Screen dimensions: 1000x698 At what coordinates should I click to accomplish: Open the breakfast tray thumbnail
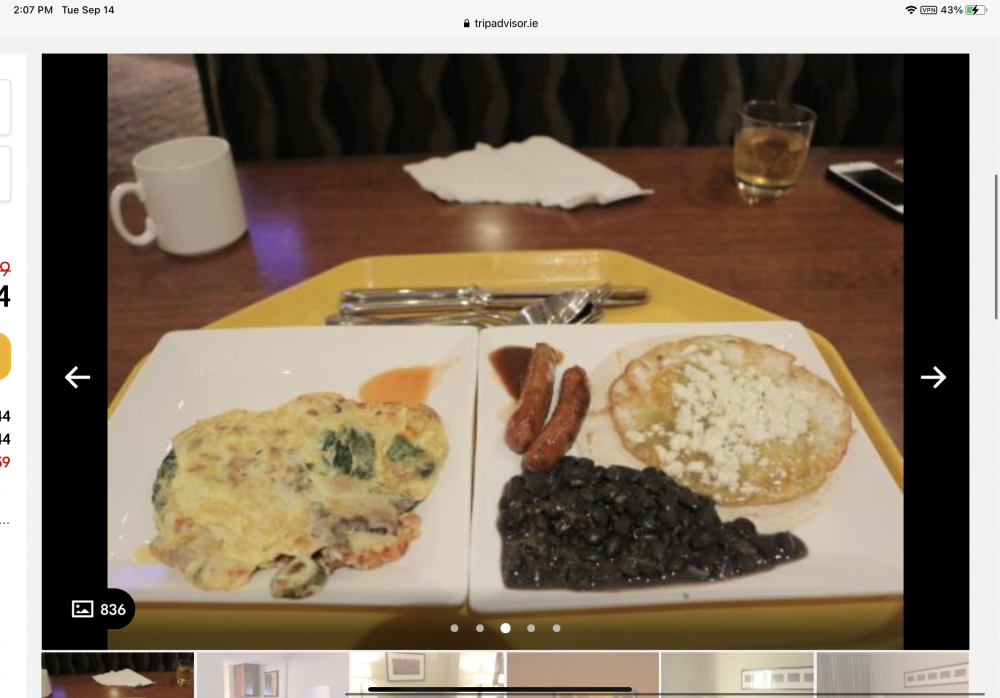(x=117, y=675)
